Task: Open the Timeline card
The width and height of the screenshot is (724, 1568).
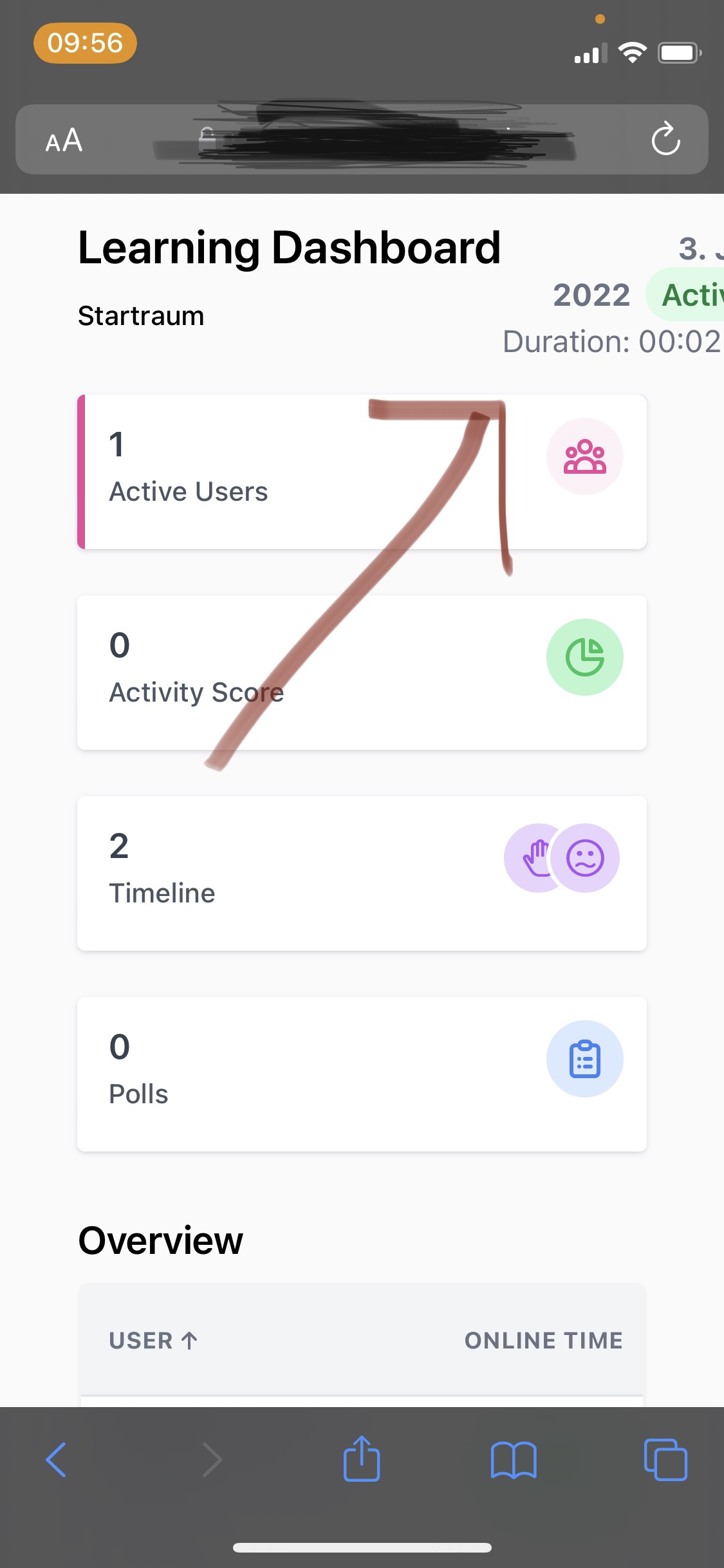Action: [x=362, y=873]
